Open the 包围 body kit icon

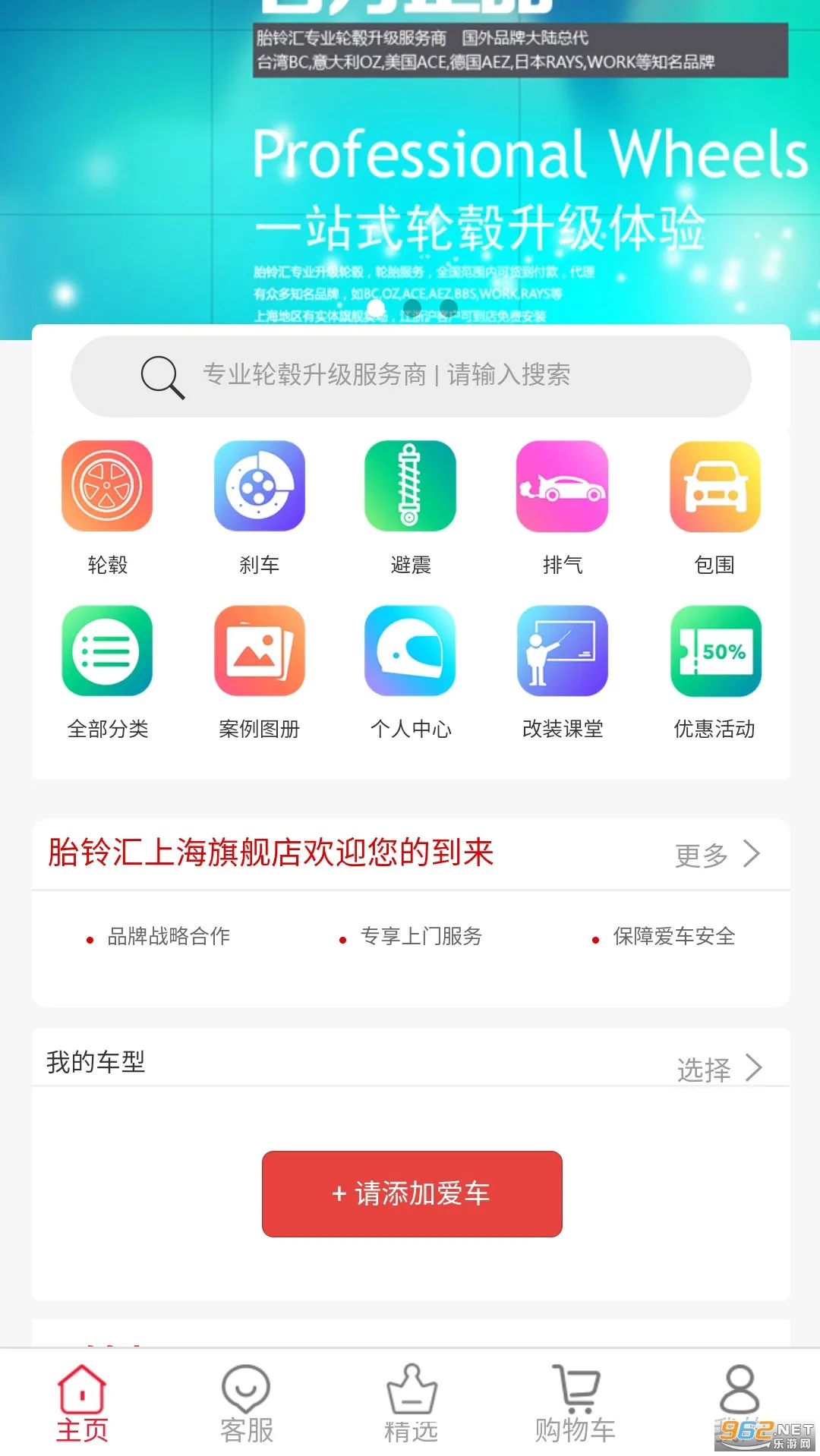714,486
